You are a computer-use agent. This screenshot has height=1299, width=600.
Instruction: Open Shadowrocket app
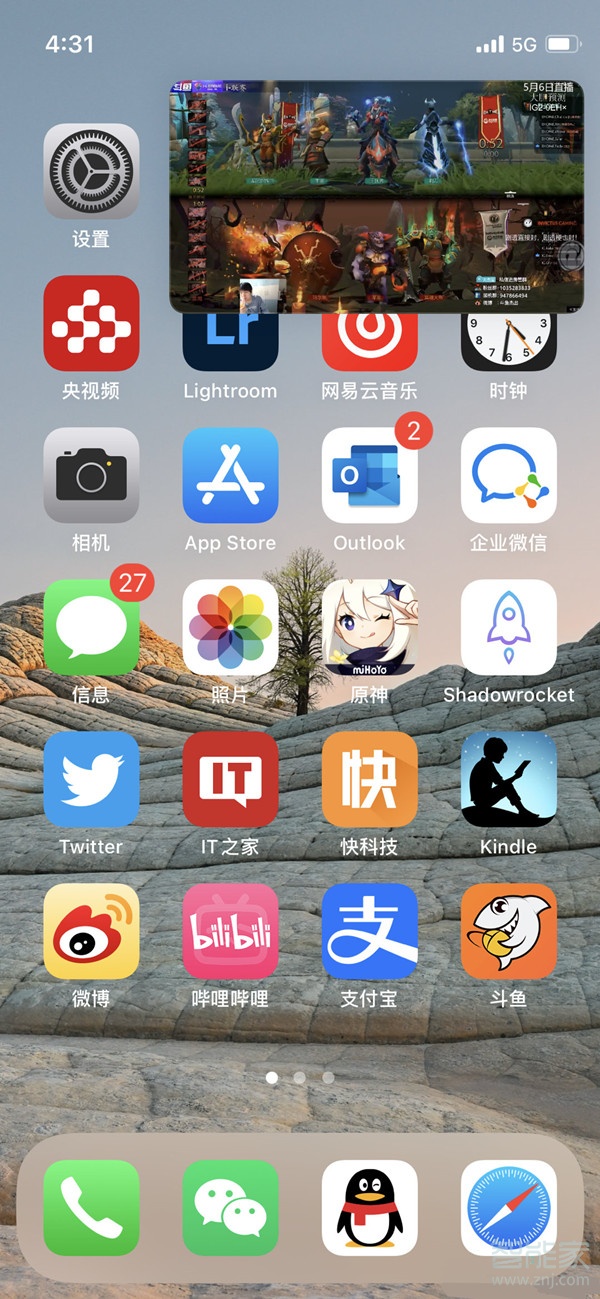point(508,627)
